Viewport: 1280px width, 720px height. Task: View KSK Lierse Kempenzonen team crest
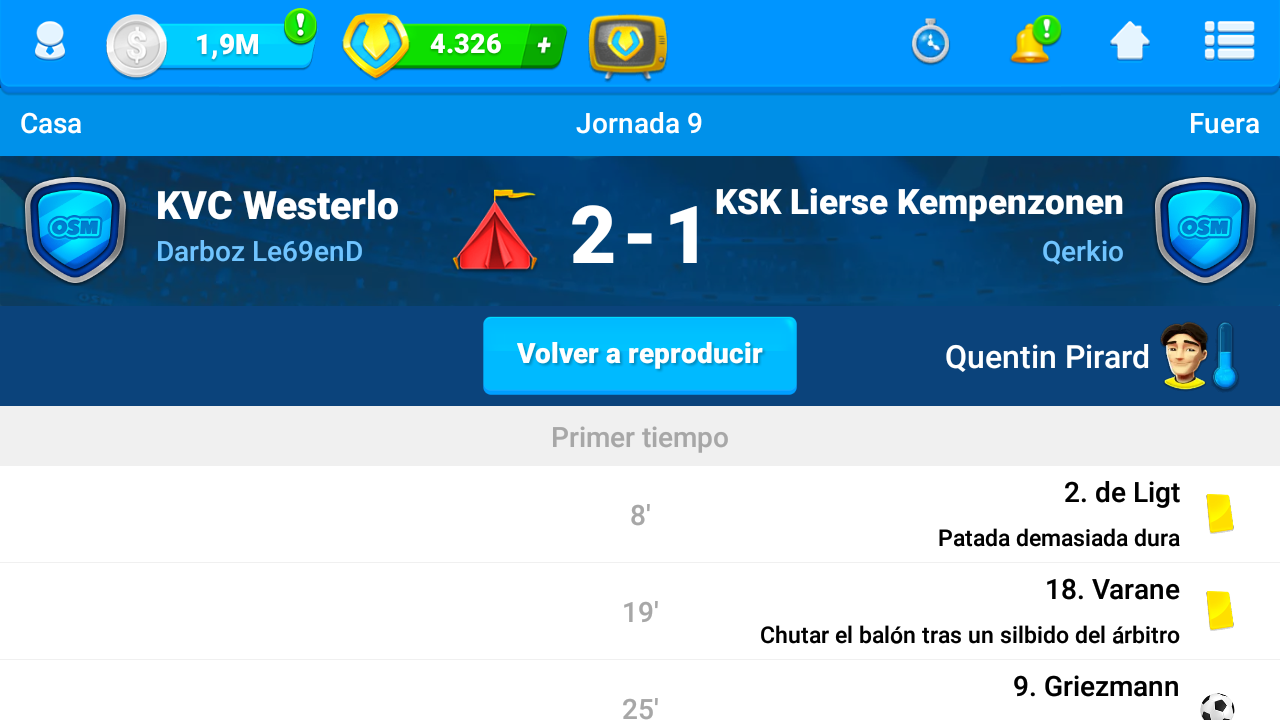[x=1204, y=229]
